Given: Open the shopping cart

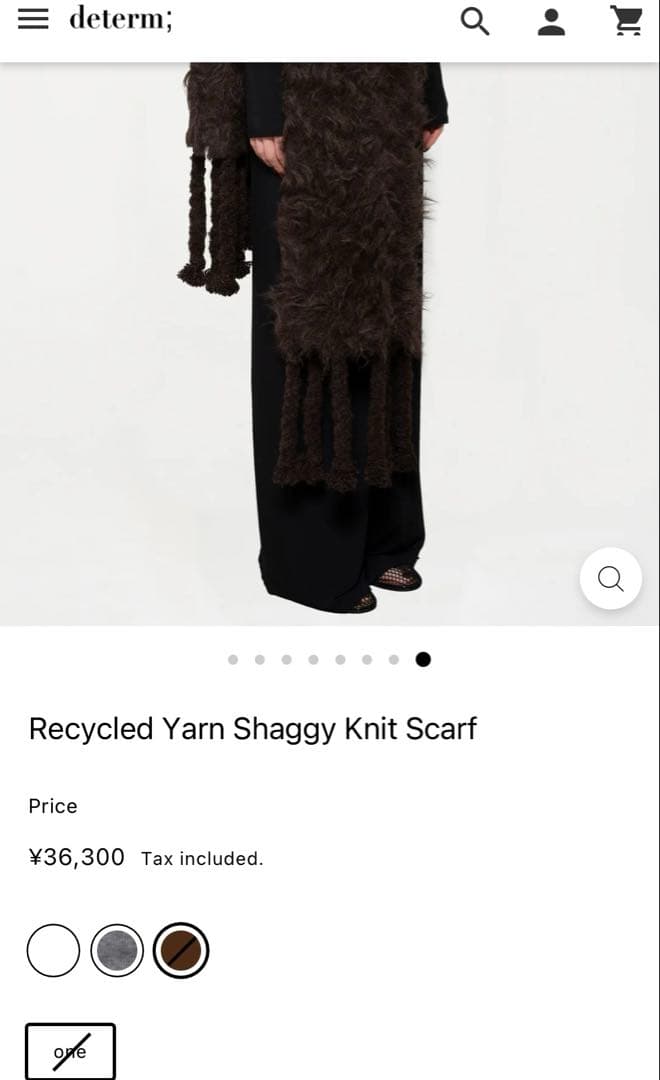Looking at the screenshot, I should (x=627, y=20).
